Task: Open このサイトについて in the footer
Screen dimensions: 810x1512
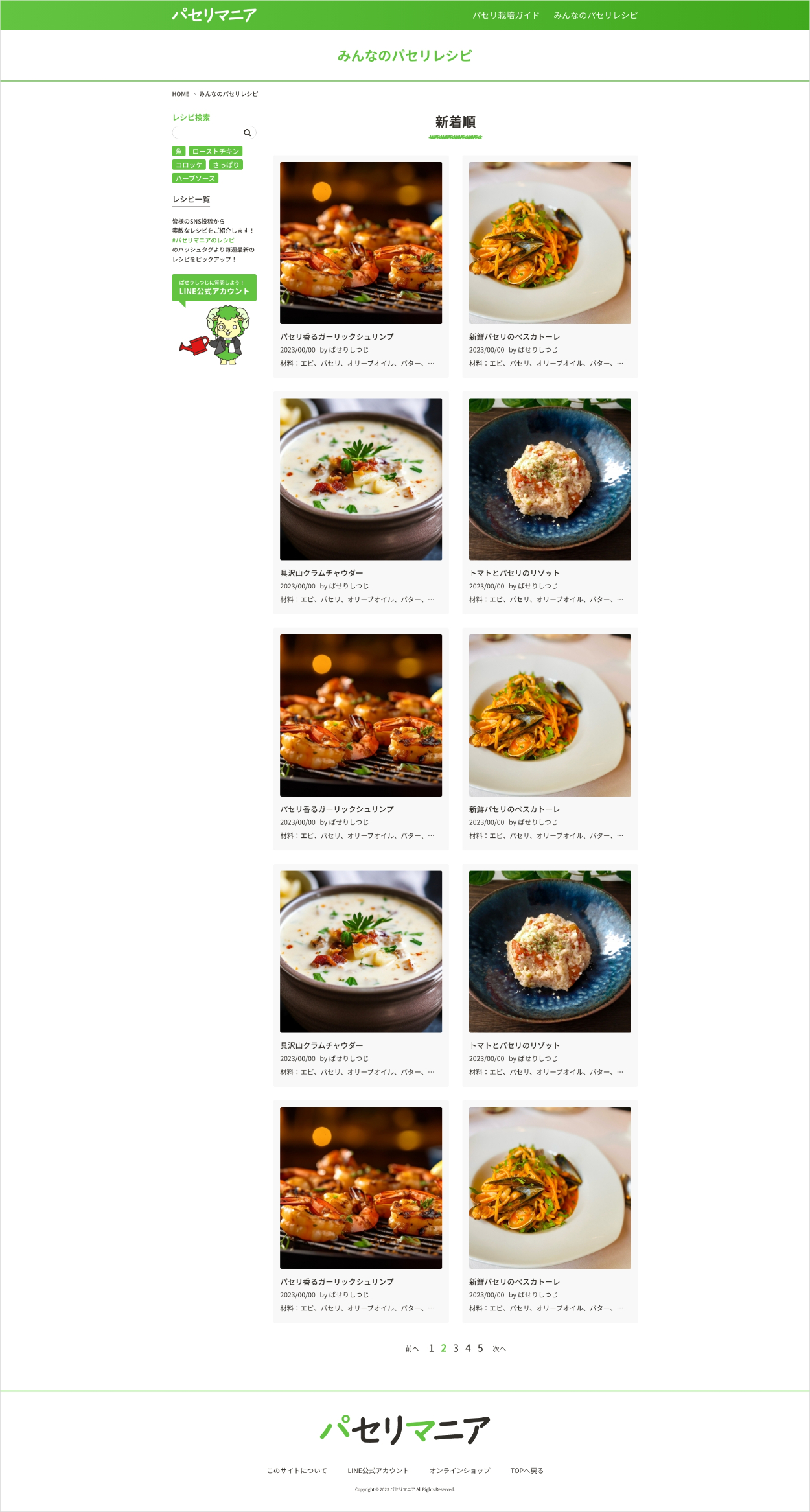Action: click(x=297, y=1471)
